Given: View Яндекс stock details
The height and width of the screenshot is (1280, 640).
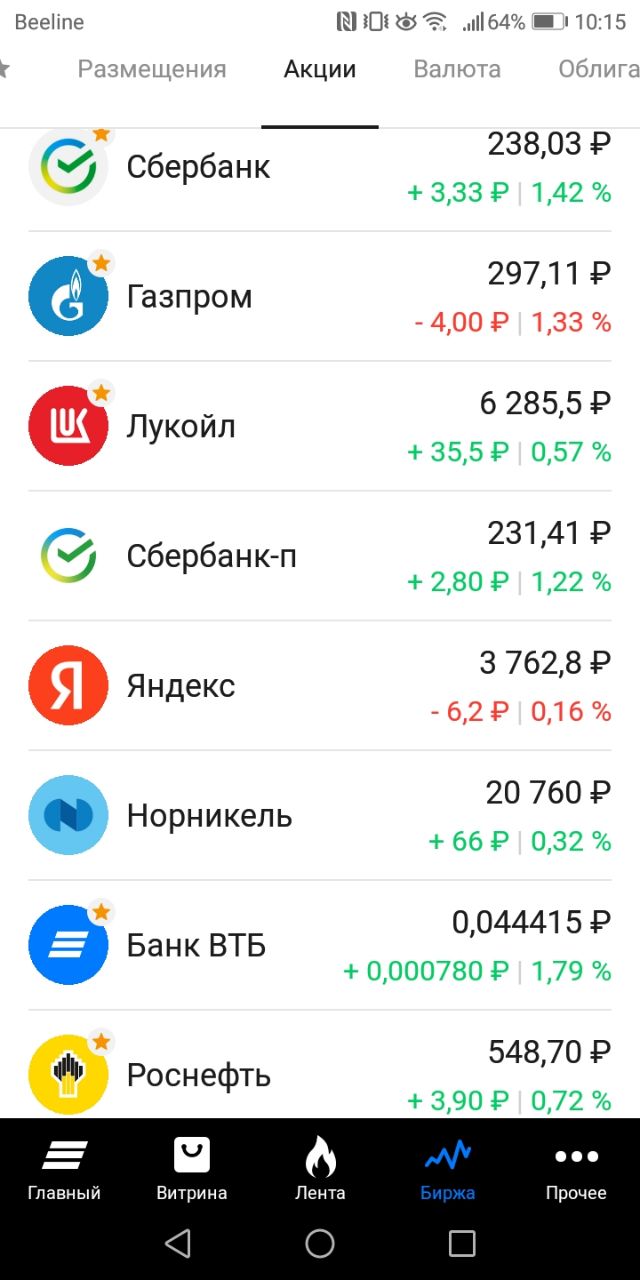Looking at the screenshot, I should (x=320, y=686).
